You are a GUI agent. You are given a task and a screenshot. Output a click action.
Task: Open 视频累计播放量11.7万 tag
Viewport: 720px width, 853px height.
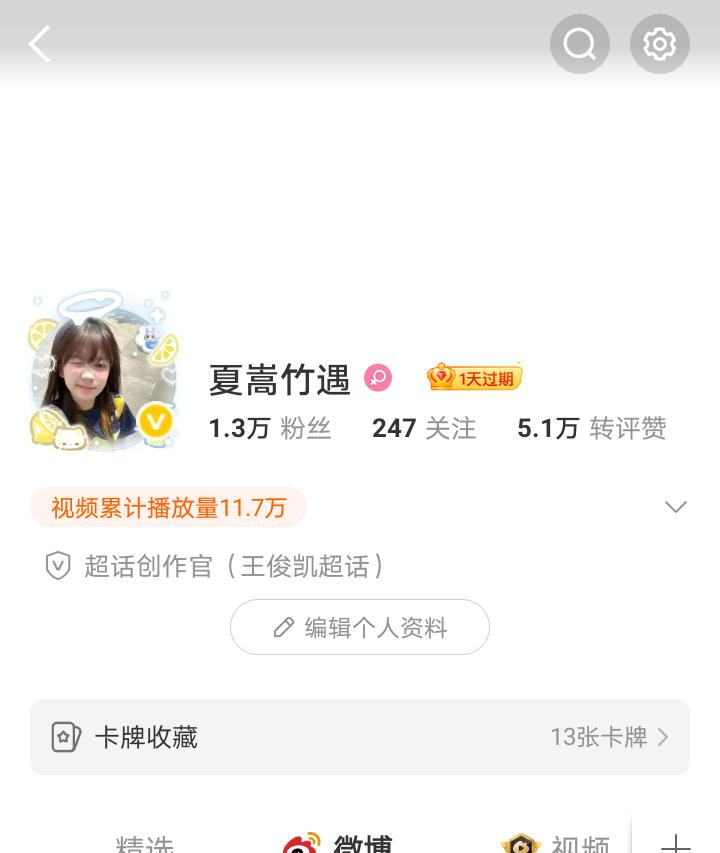168,508
